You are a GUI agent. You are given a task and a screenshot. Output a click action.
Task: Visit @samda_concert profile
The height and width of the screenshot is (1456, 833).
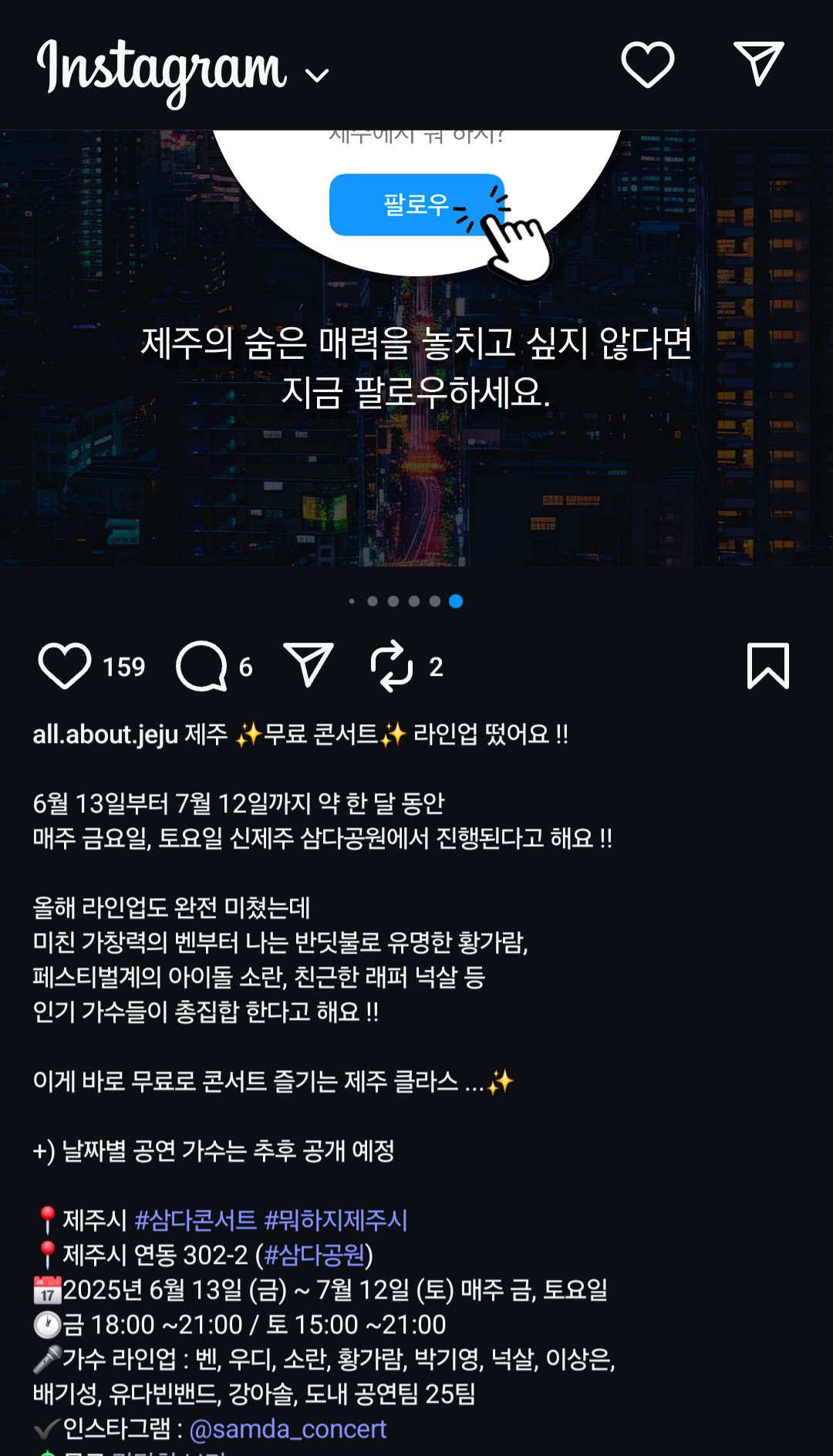(288, 1429)
